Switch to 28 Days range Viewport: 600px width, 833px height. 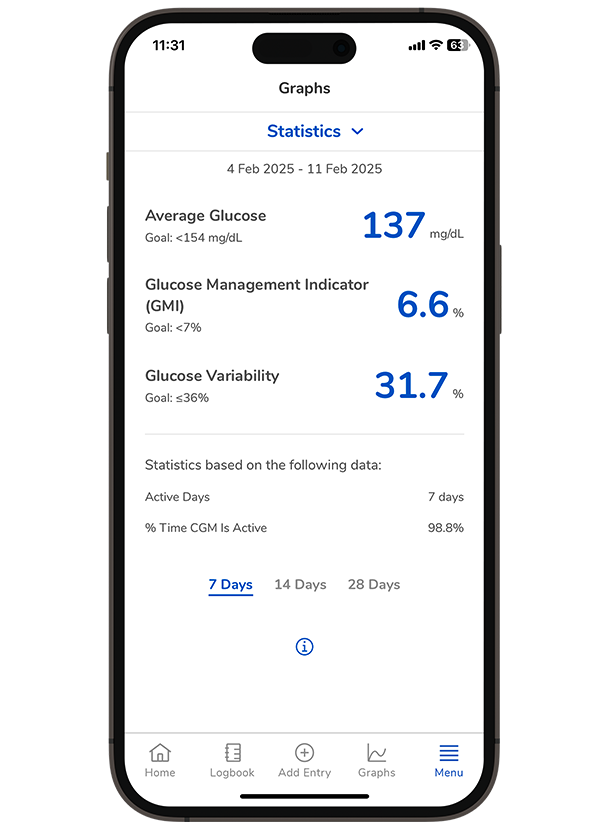click(x=373, y=585)
